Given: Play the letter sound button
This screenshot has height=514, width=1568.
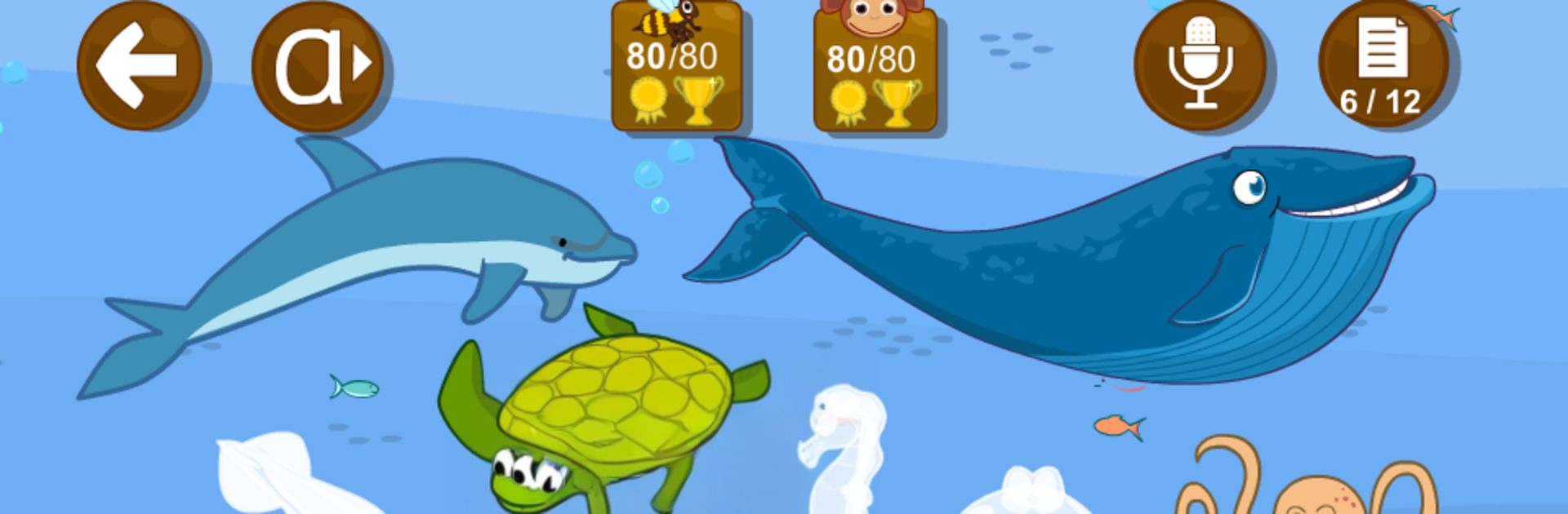Looking at the screenshot, I should pos(318,67).
